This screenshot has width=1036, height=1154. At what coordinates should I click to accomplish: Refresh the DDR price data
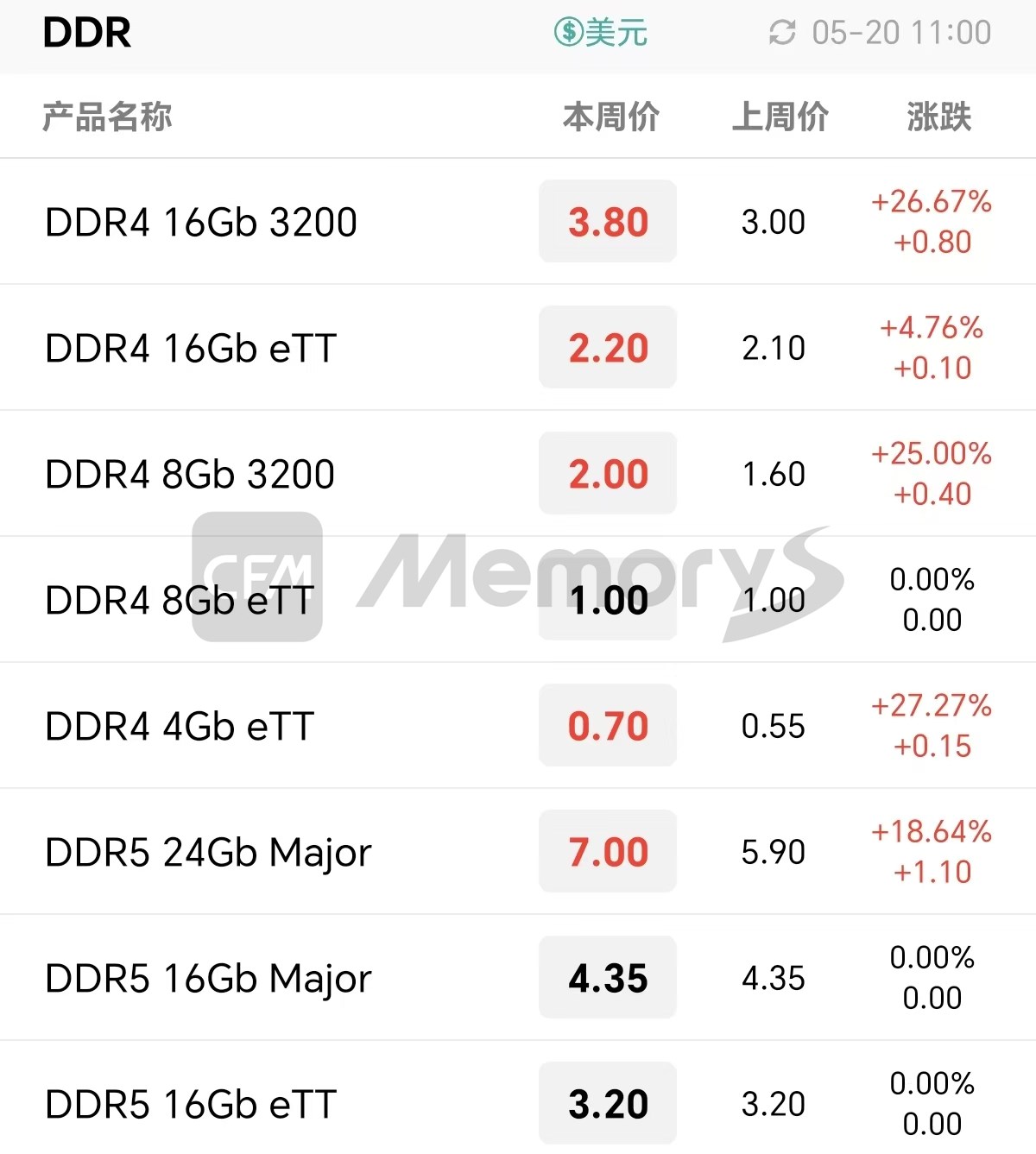782,33
